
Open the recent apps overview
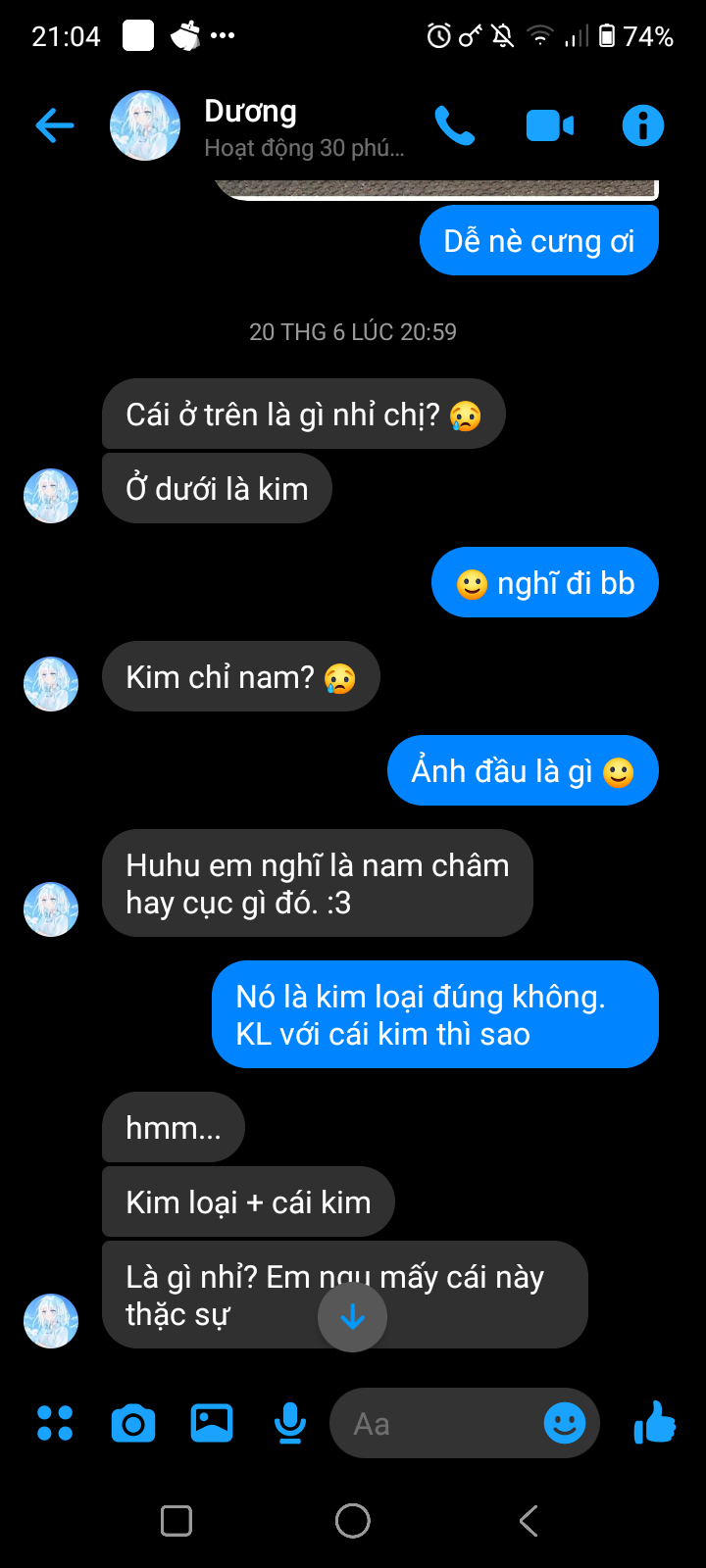[x=176, y=1521]
